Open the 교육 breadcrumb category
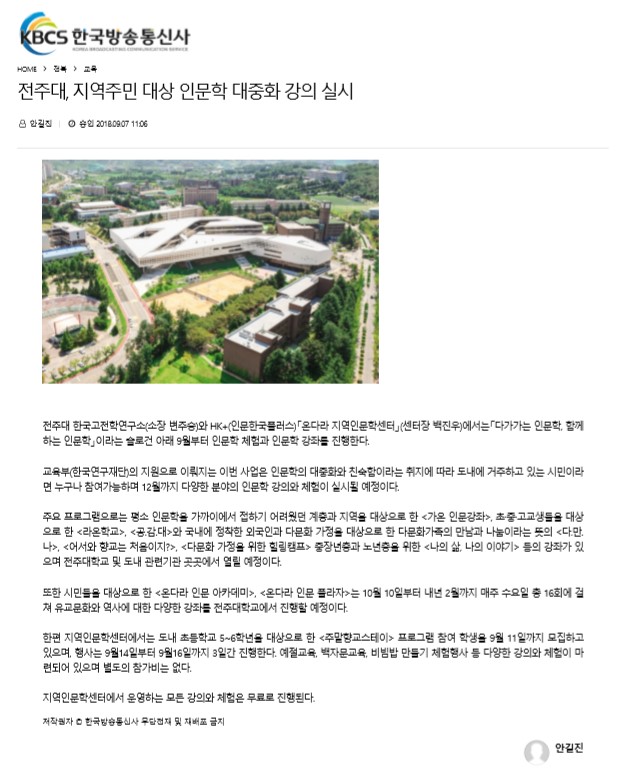The width and height of the screenshot is (618, 772). [91, 69]
